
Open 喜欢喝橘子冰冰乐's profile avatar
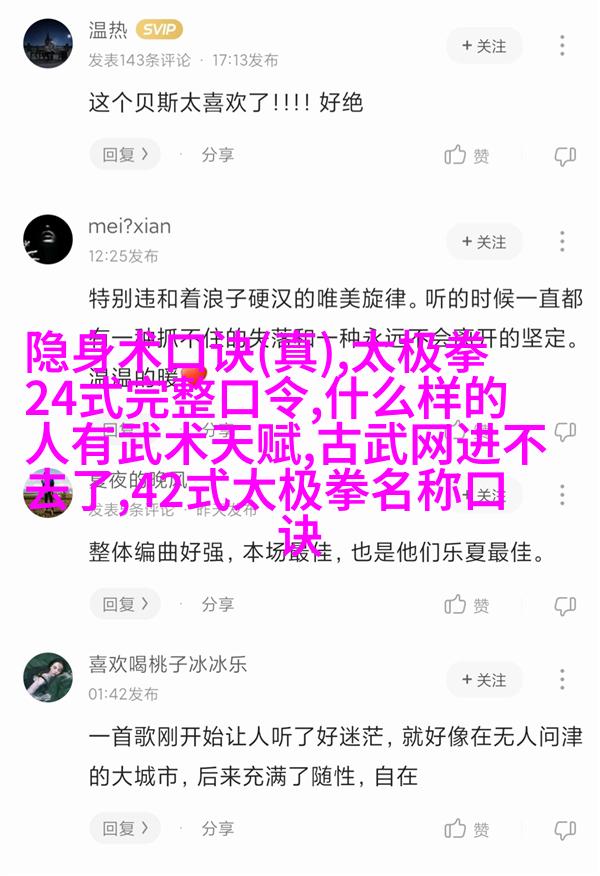pyautogui.click(x=48, y=678)
